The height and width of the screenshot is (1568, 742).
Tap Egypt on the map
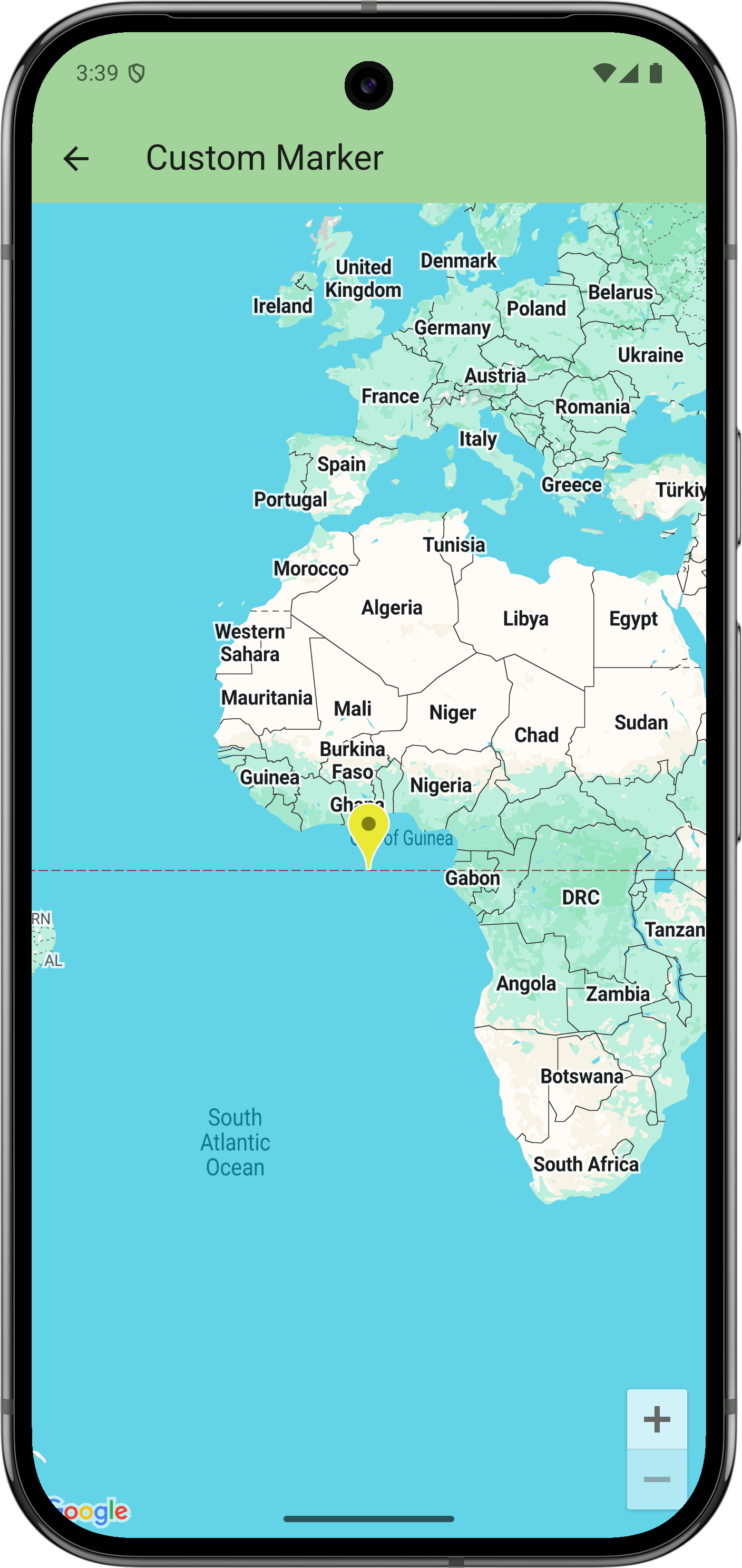(x=633, y=619)
